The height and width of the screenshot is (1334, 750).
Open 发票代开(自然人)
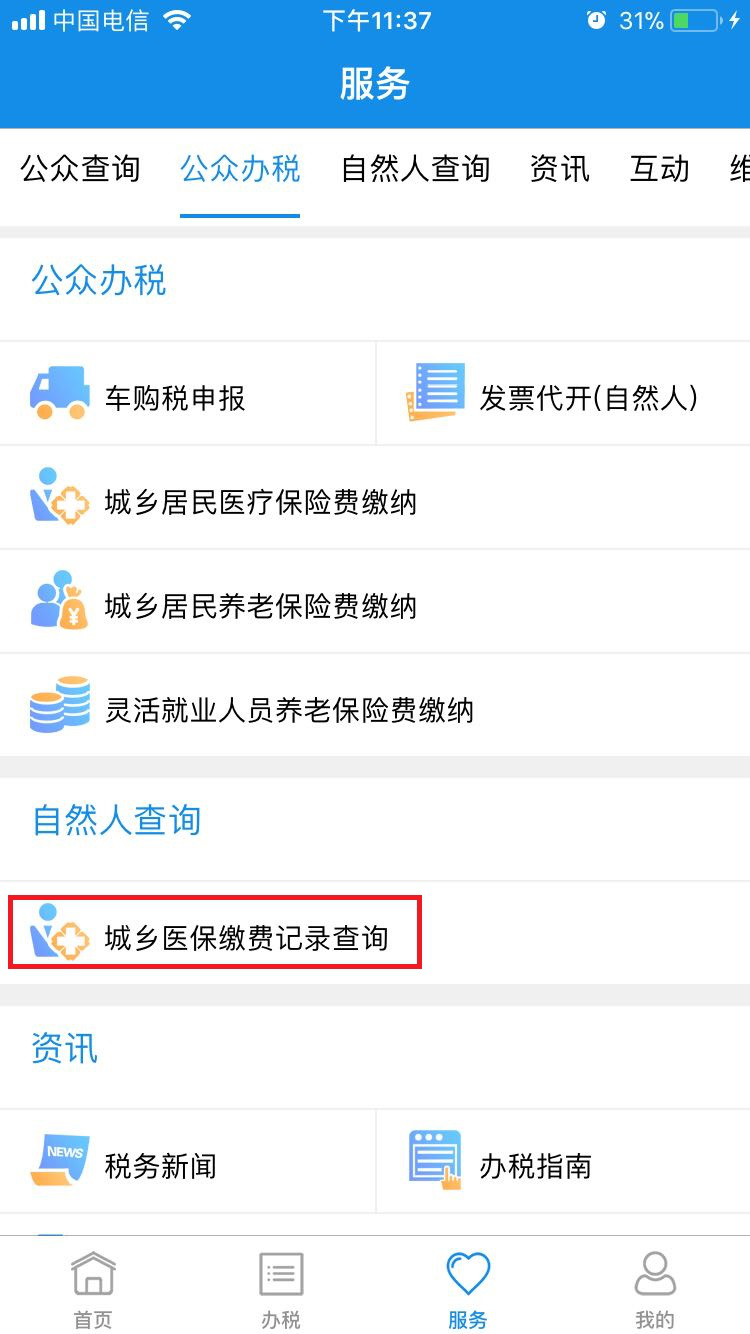click(x=564, y=394)
